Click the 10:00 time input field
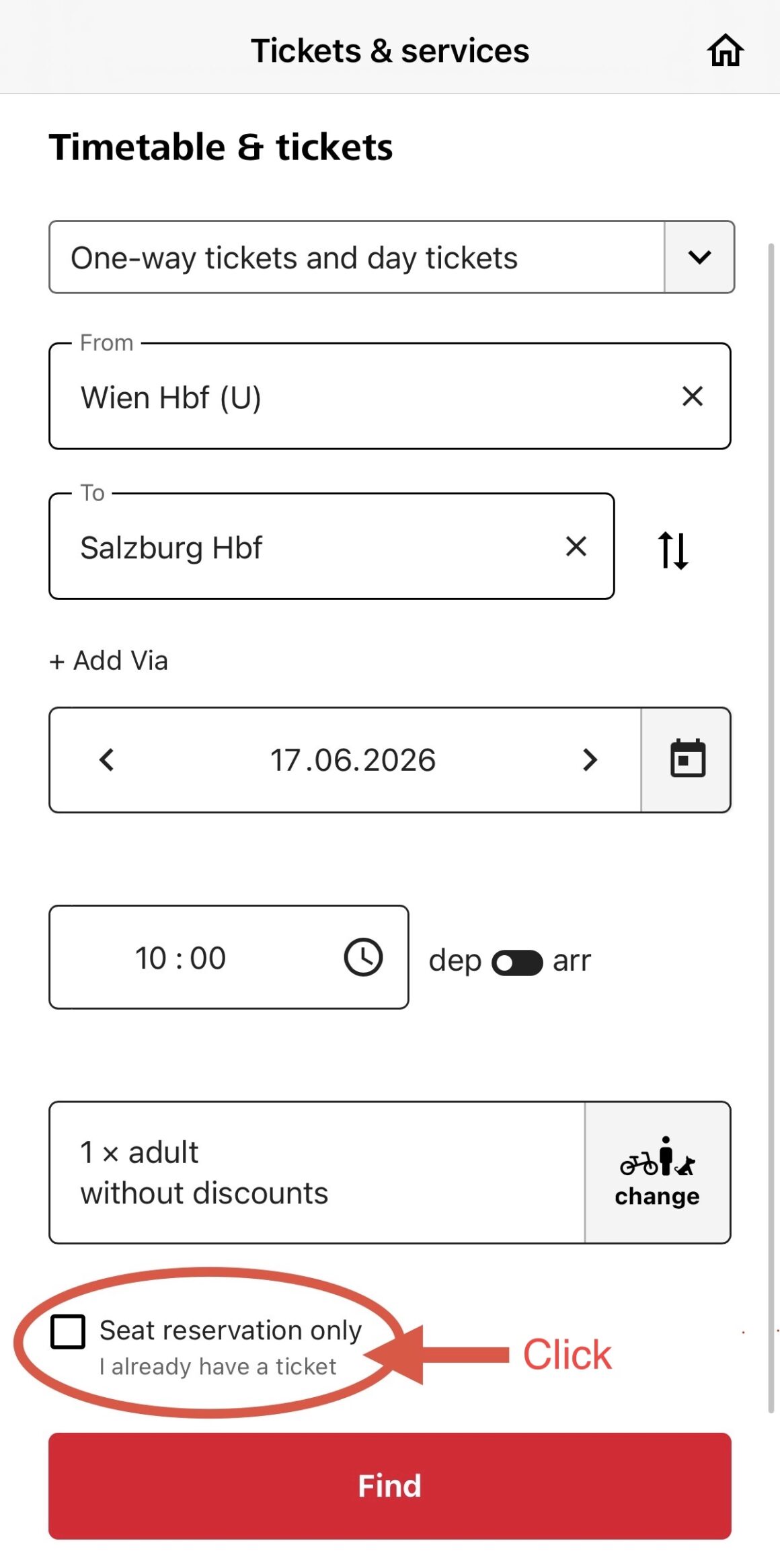780x1568 pixels. (180, 957)
